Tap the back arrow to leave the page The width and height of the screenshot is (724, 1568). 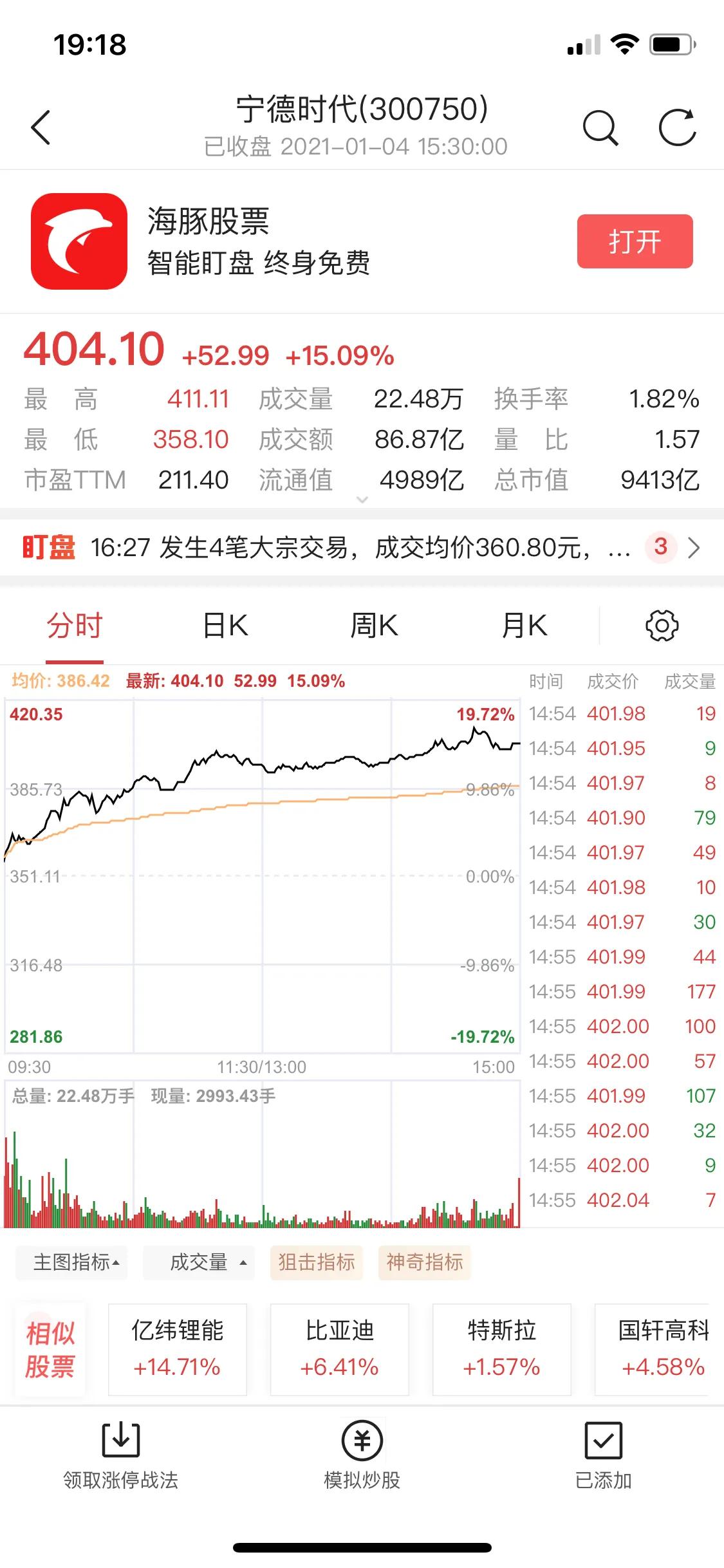click(41, 127)
